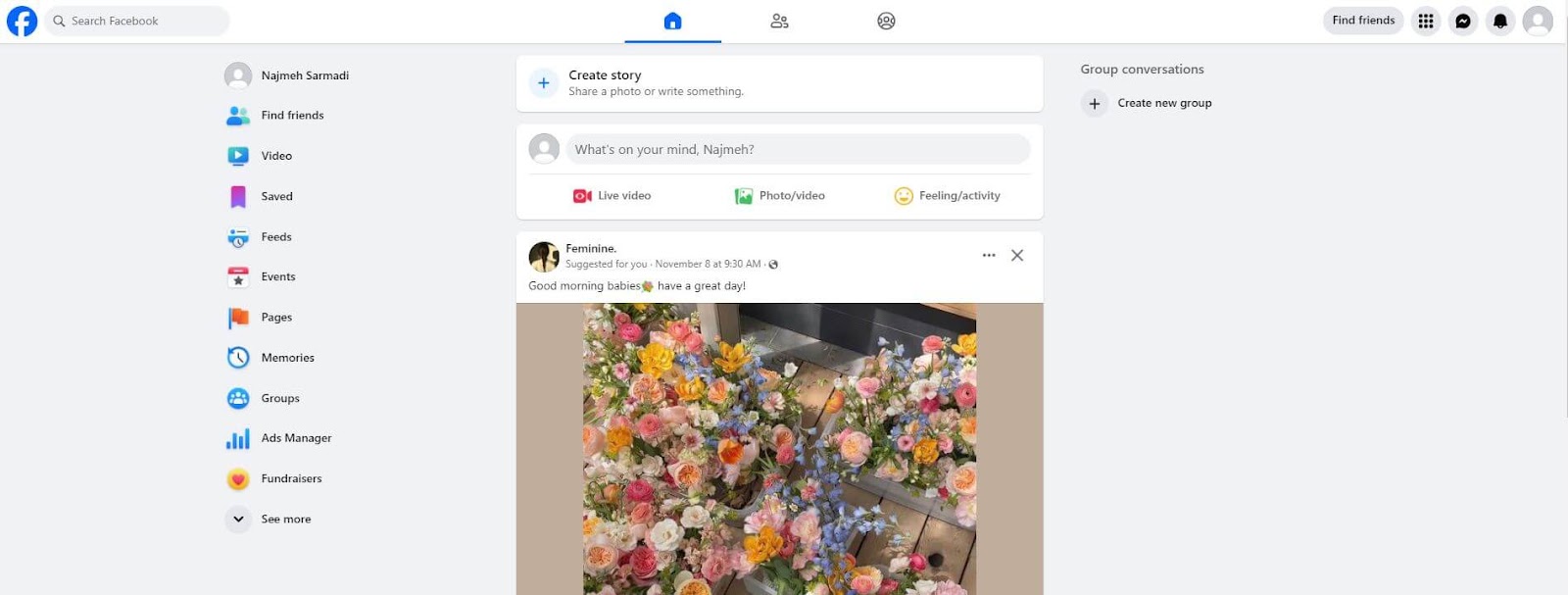The width and height of the screenshot is (1568, 595).
Task: Open Saved from the left sidebar
Action: [276, 196]
